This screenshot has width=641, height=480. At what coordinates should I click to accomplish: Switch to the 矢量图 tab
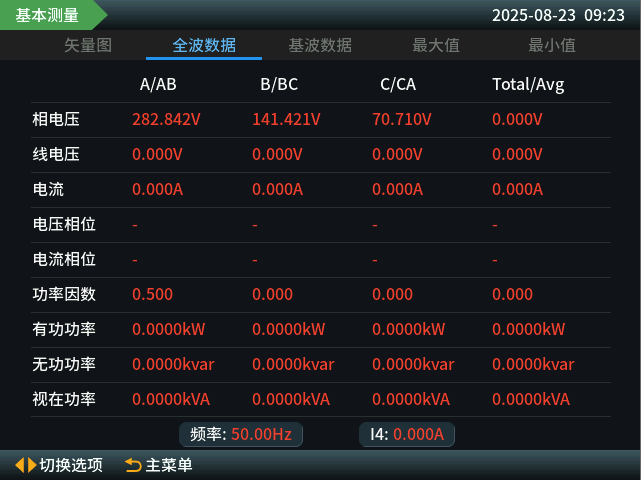[88, 45]
